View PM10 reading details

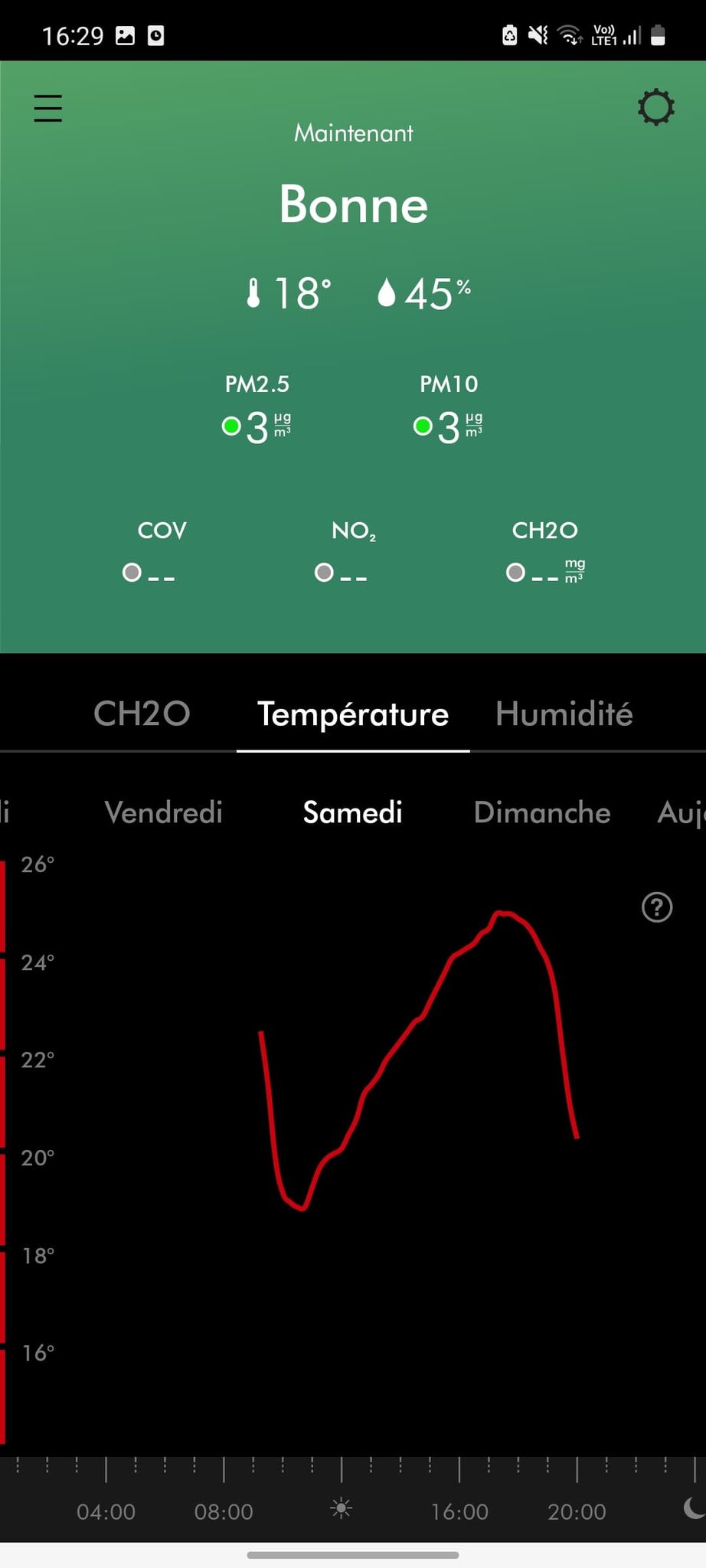coord(449,411)
